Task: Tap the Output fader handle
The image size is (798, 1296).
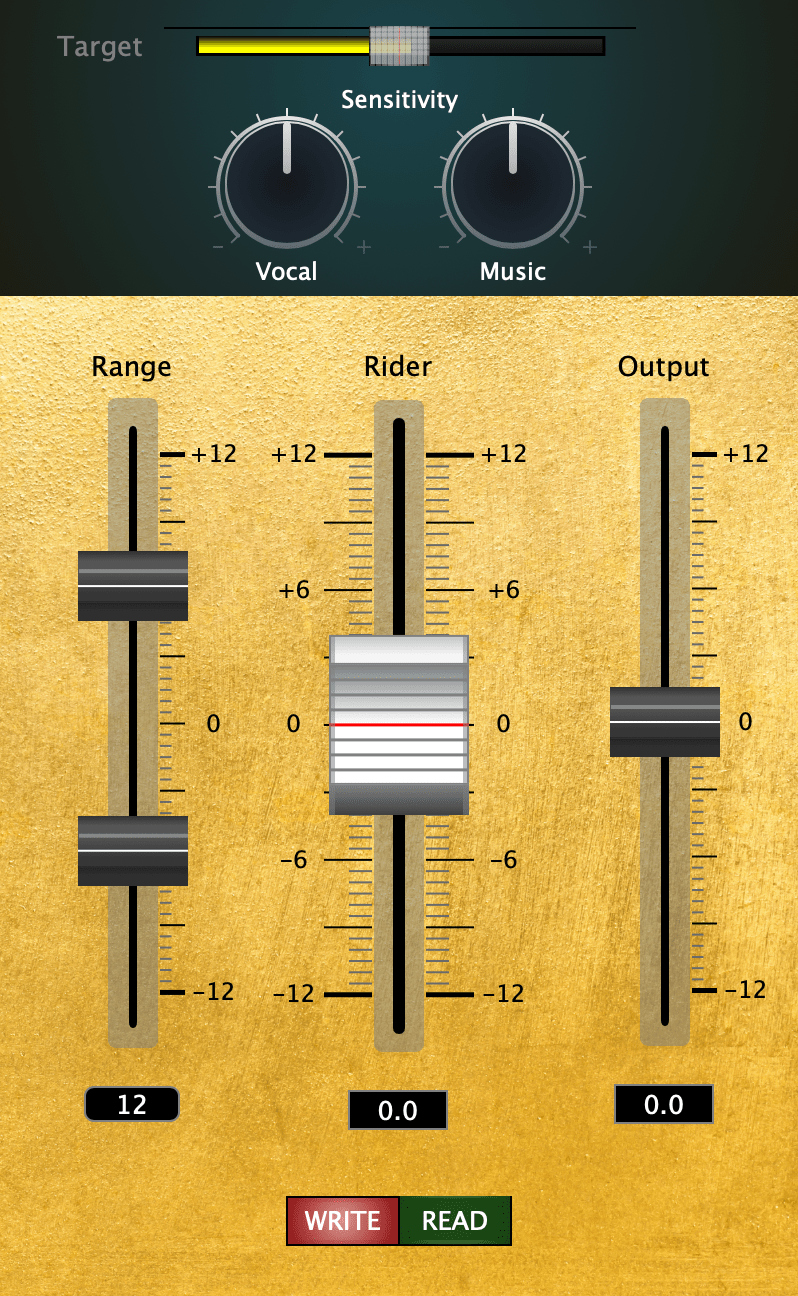Action: pyautogui.click(x=665, y=721)
